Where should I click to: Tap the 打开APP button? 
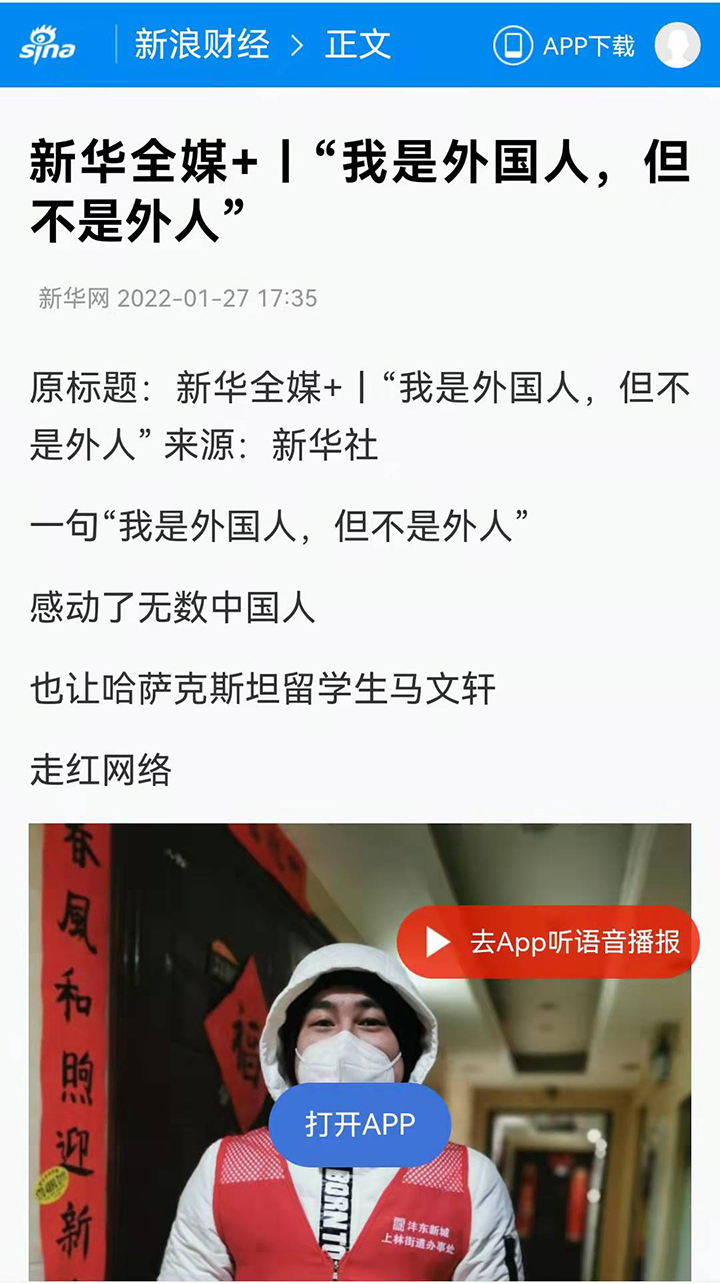point(360,1124)
